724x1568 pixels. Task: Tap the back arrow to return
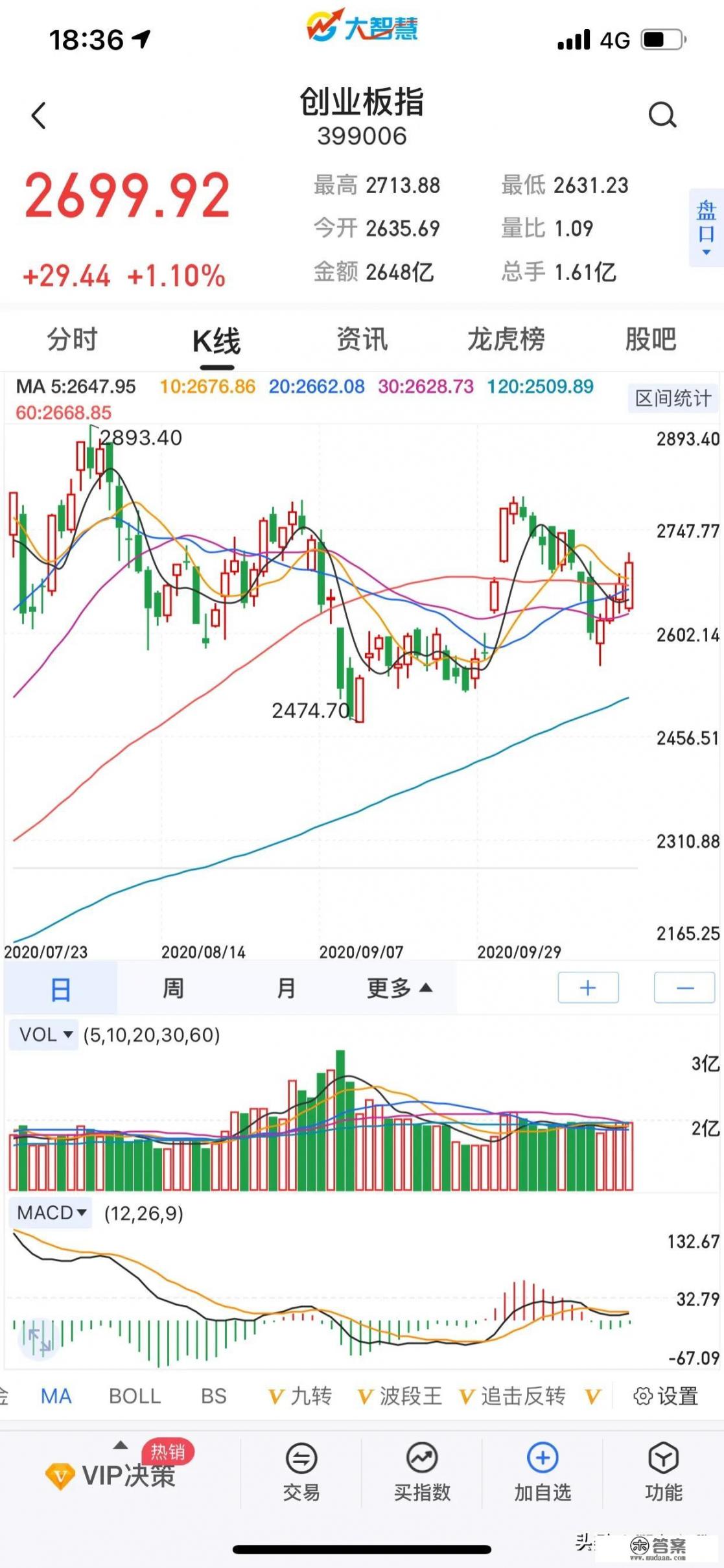(39, 116)
